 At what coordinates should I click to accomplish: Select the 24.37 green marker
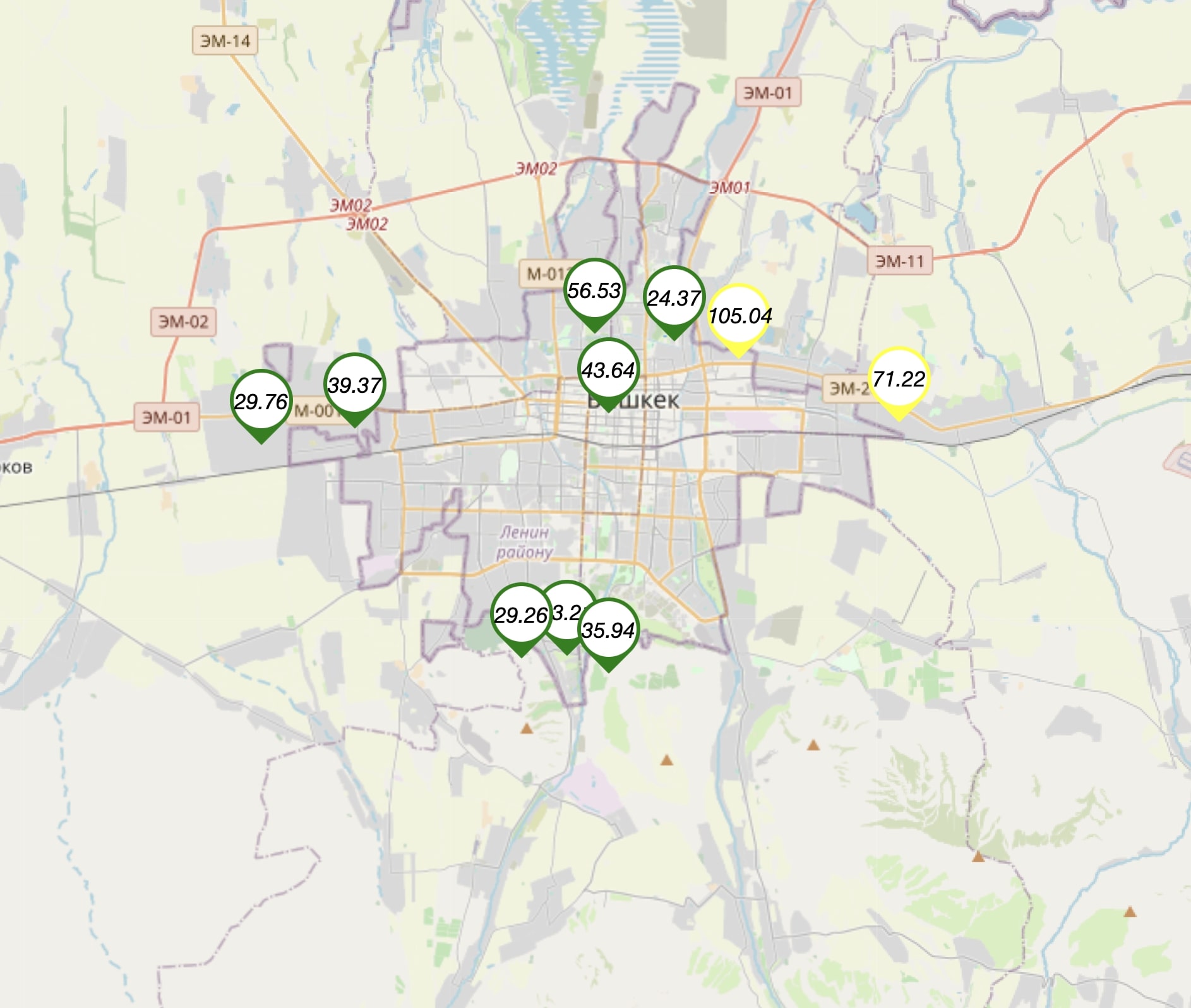(674, 298)
